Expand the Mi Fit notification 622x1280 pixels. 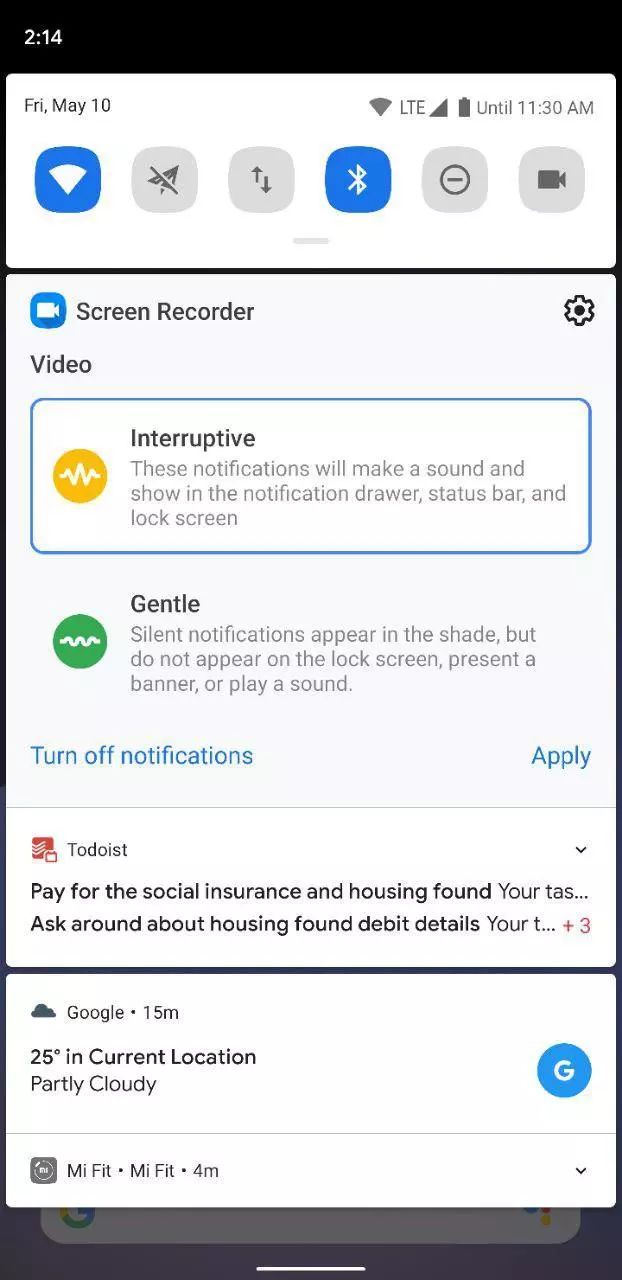click(x=581, y=1171)
